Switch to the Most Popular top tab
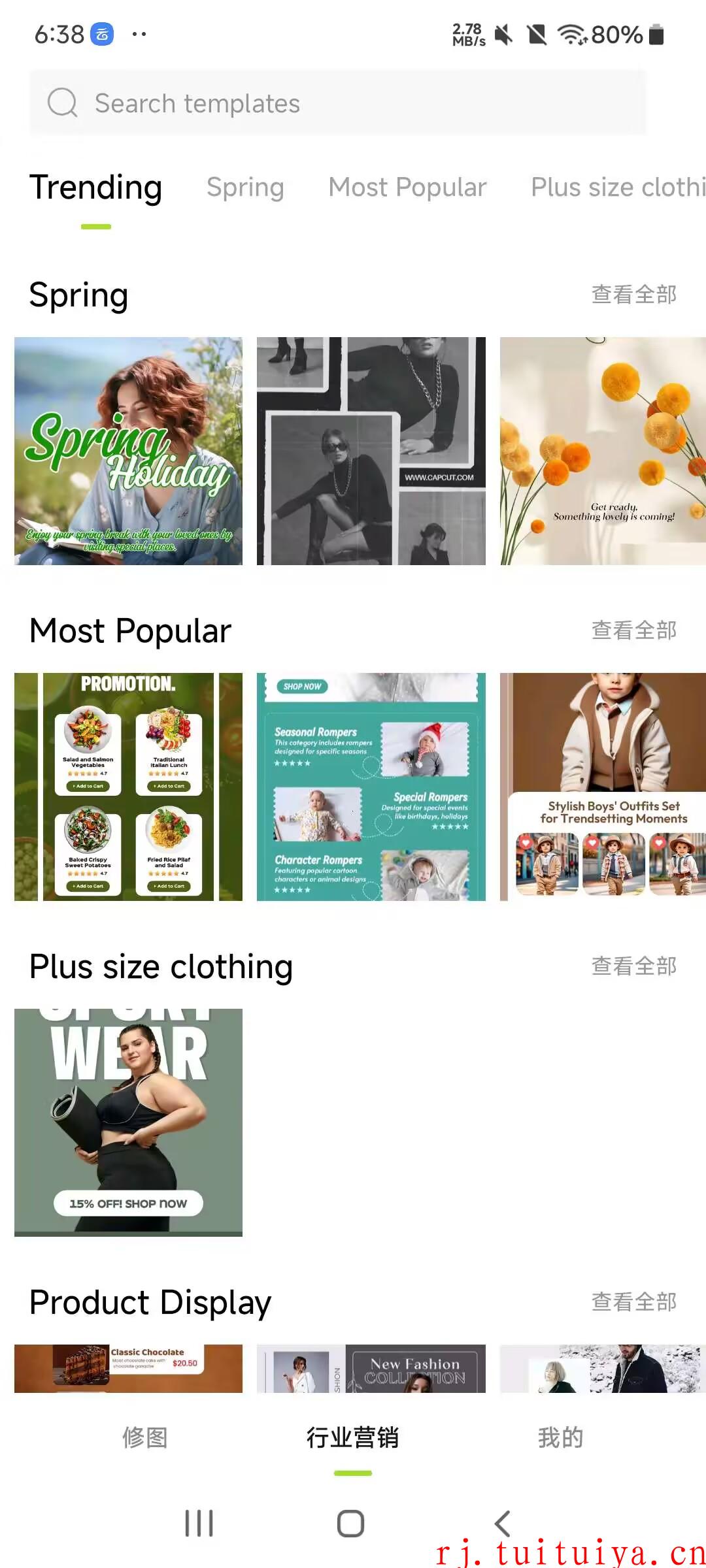The width and height of the screenshot is (706, 1568). click(x=407, y=188)
